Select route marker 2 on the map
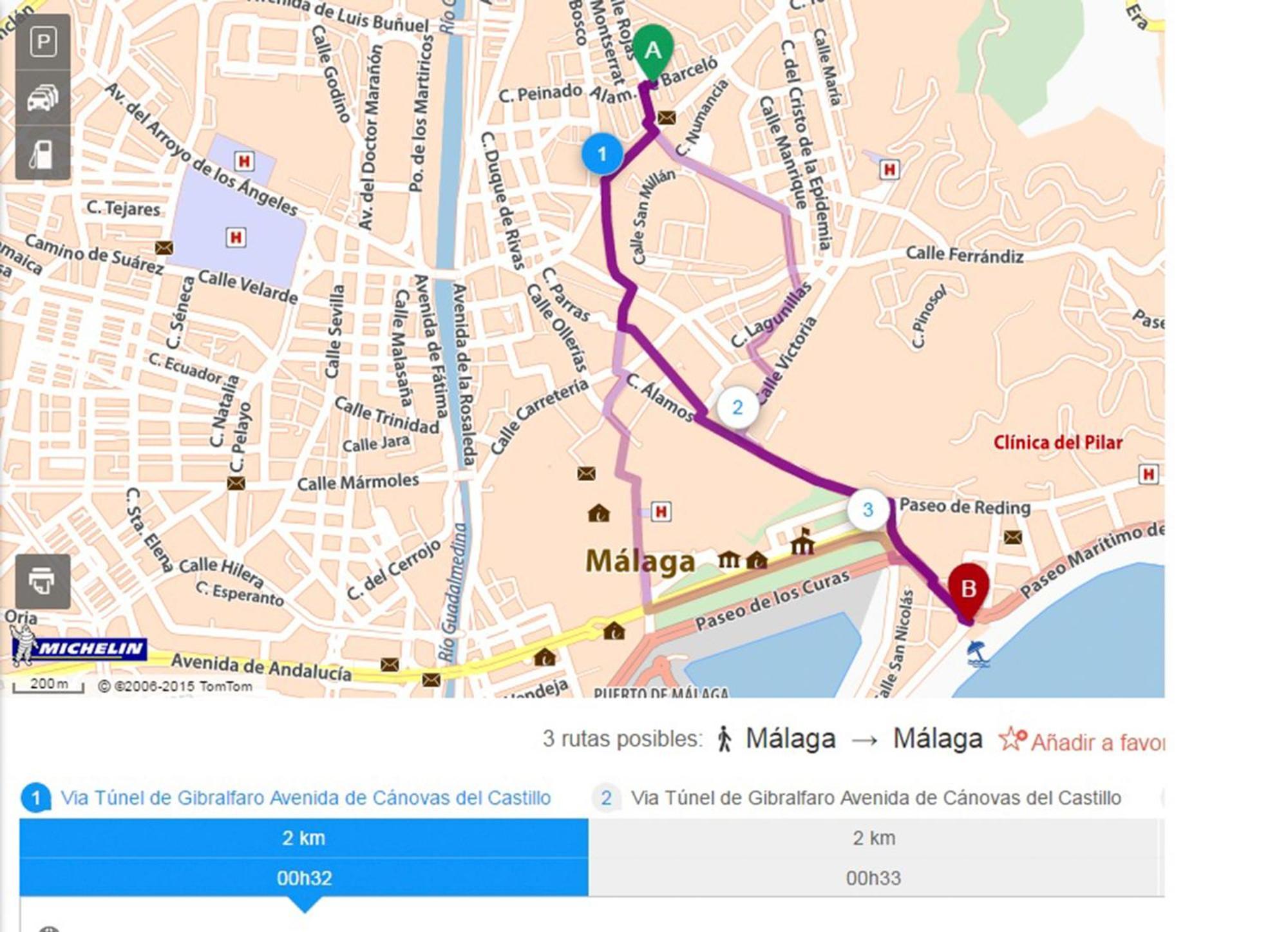The image size is (1288, 932). pyautogui.click(x=737, y=407)
